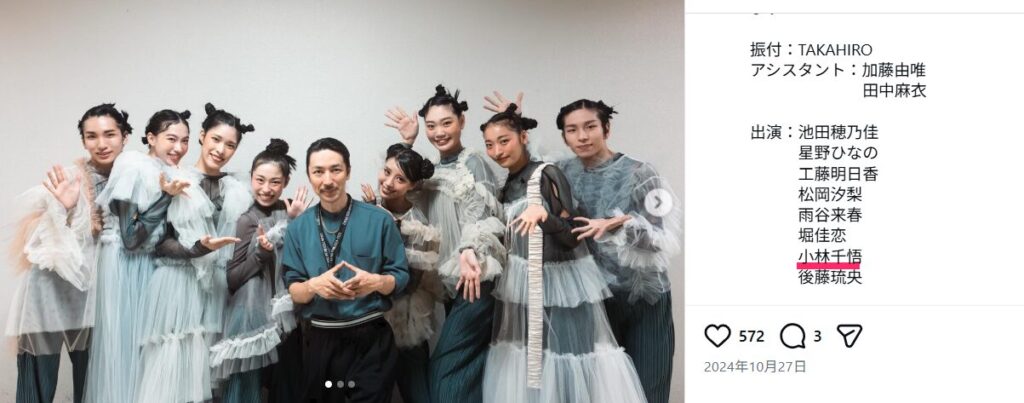
Task: Go to the next photo in the carousel
Action: pos(657,202)
